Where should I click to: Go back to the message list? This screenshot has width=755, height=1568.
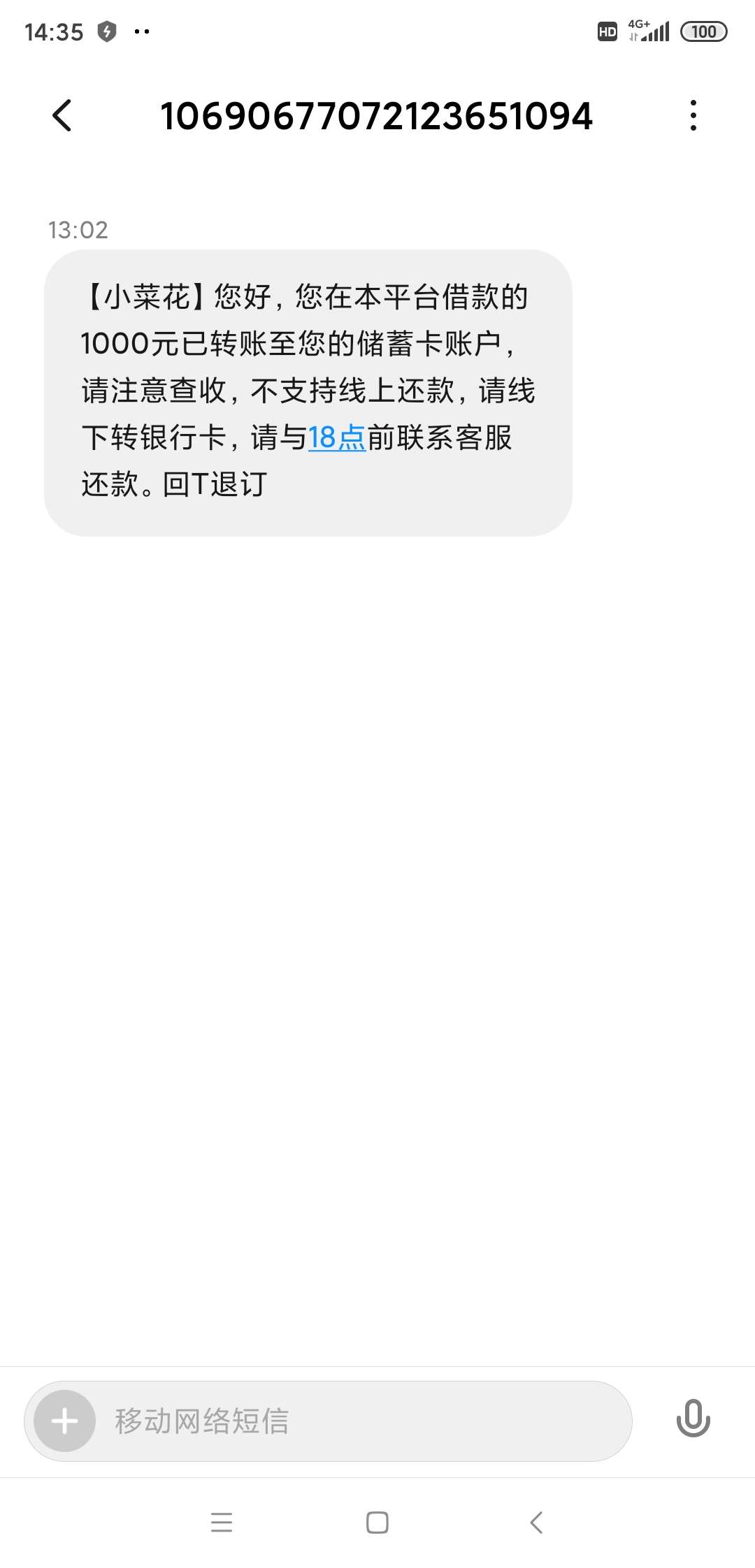point(62,115)
